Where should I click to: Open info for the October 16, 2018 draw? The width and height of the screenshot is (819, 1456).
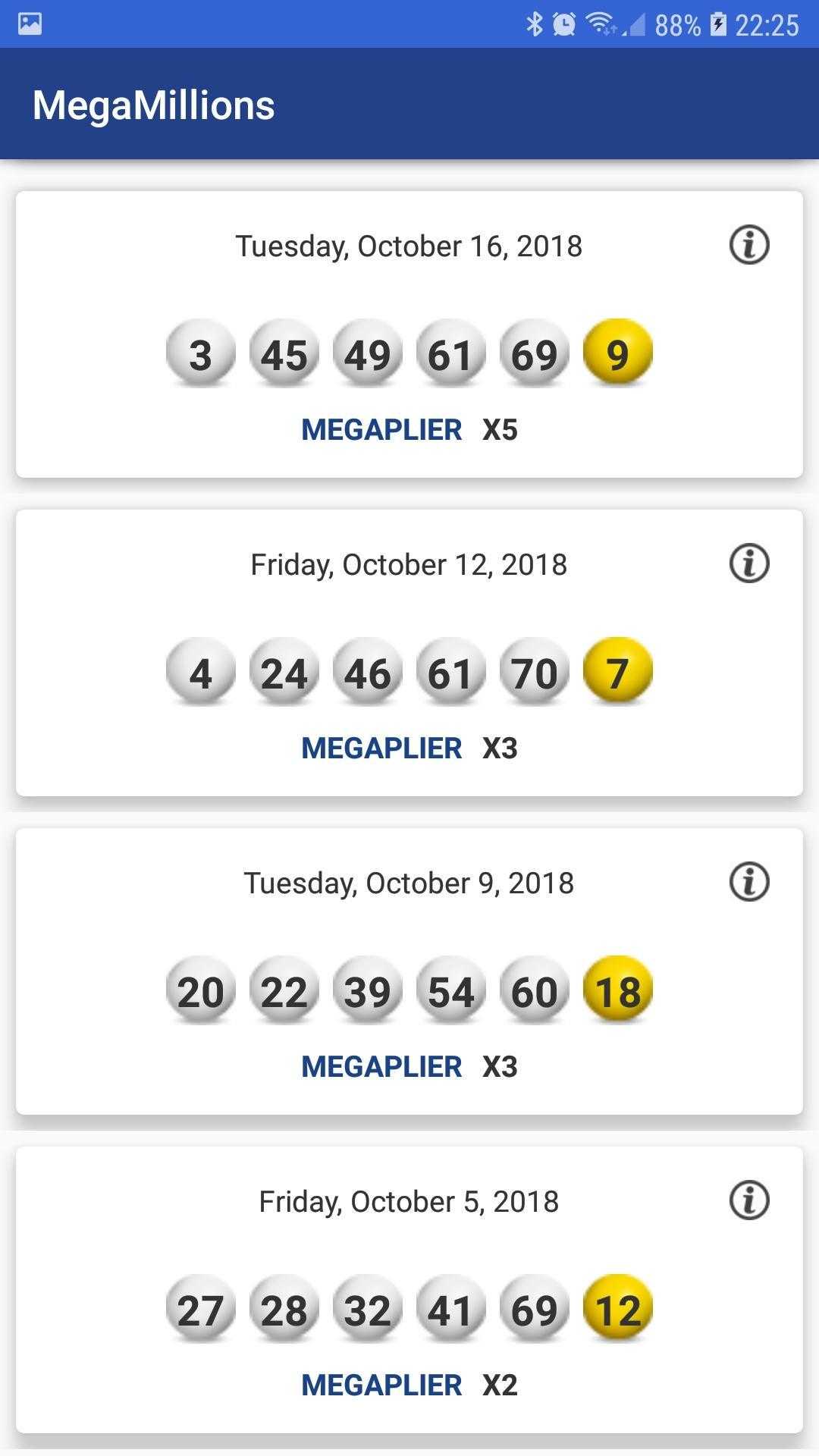[749, 245]
